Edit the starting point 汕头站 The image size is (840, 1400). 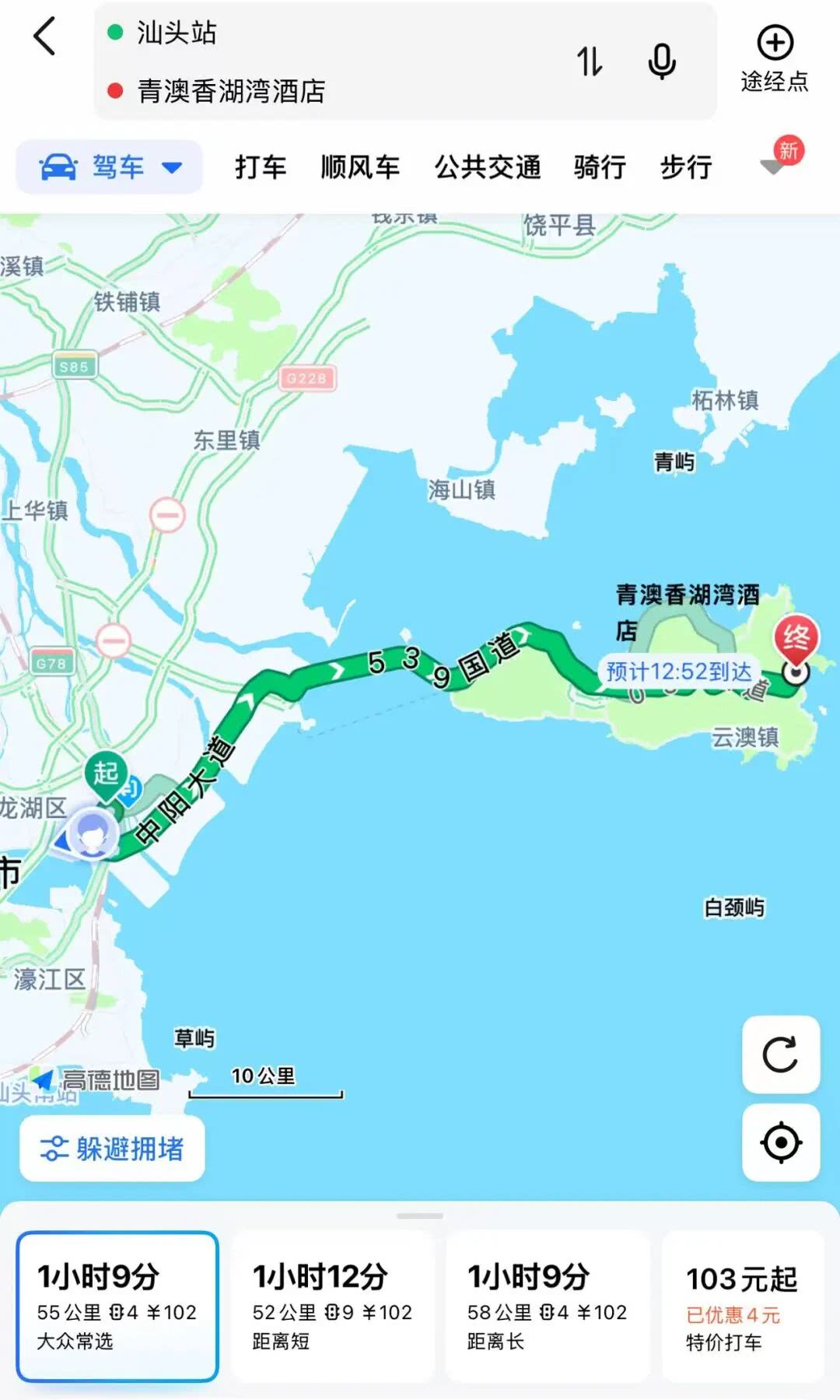(x=177, y=33)
